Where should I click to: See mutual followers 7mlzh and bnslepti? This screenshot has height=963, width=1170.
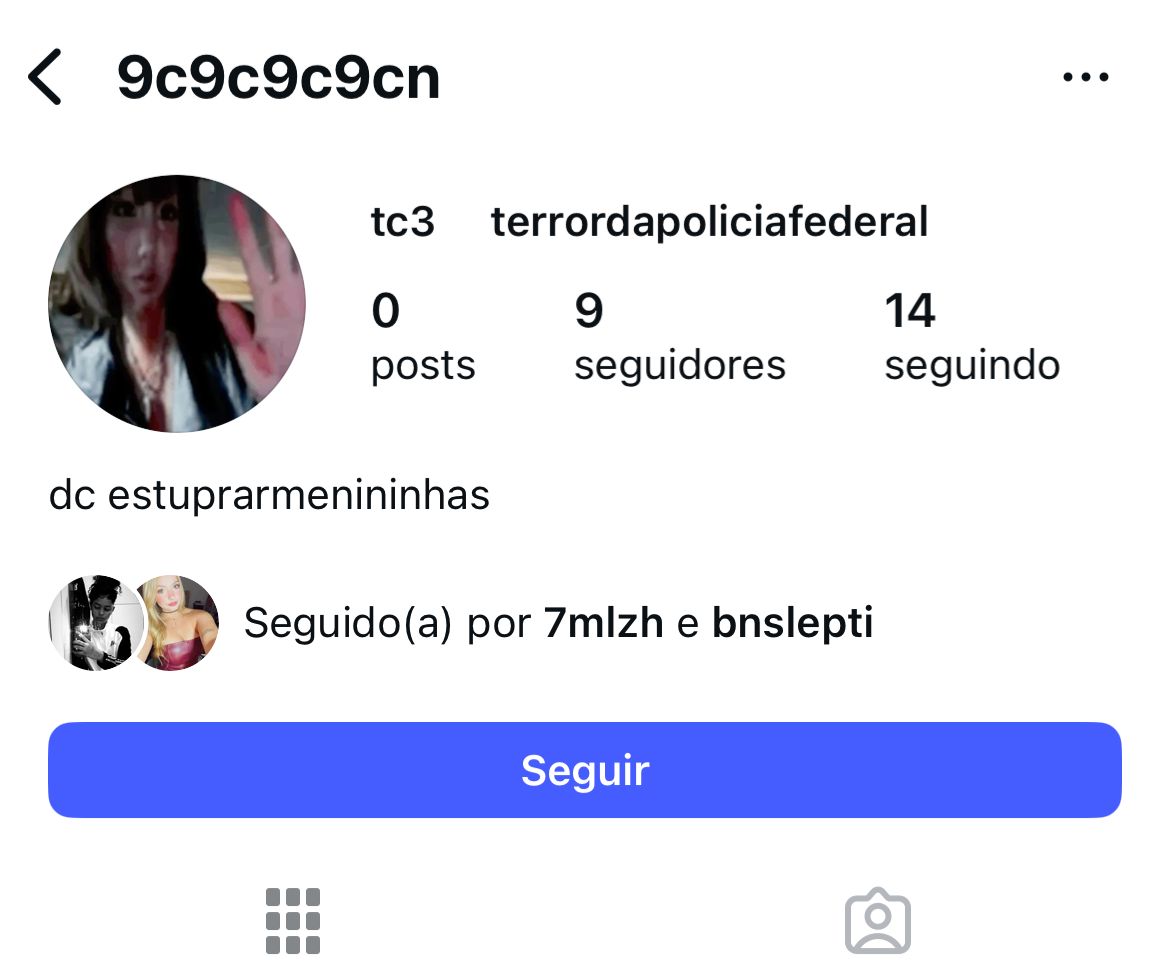(558, 623)
